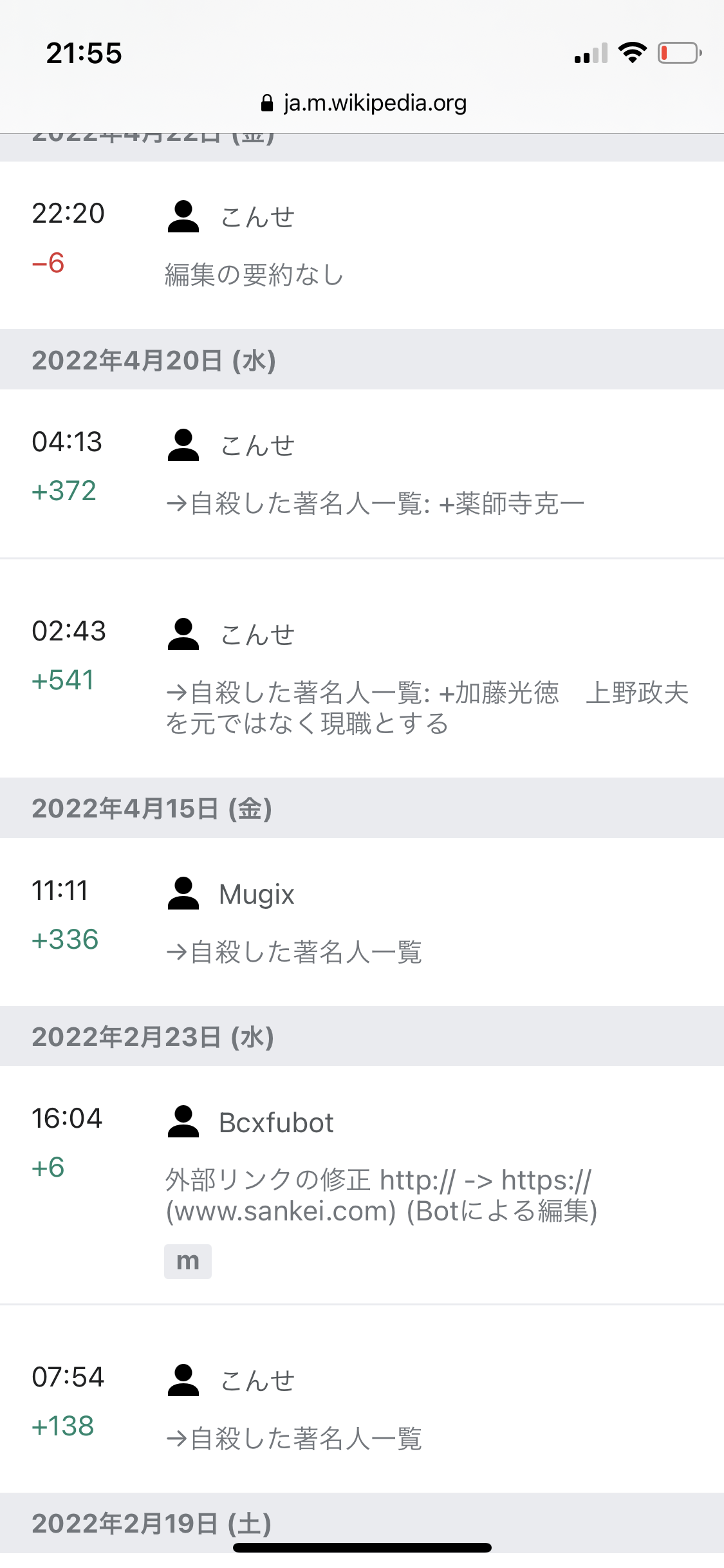The image size is (724, 1568).
Task: Open the 02:43 revision adding 加藤光徳
Action: [69, 631]
